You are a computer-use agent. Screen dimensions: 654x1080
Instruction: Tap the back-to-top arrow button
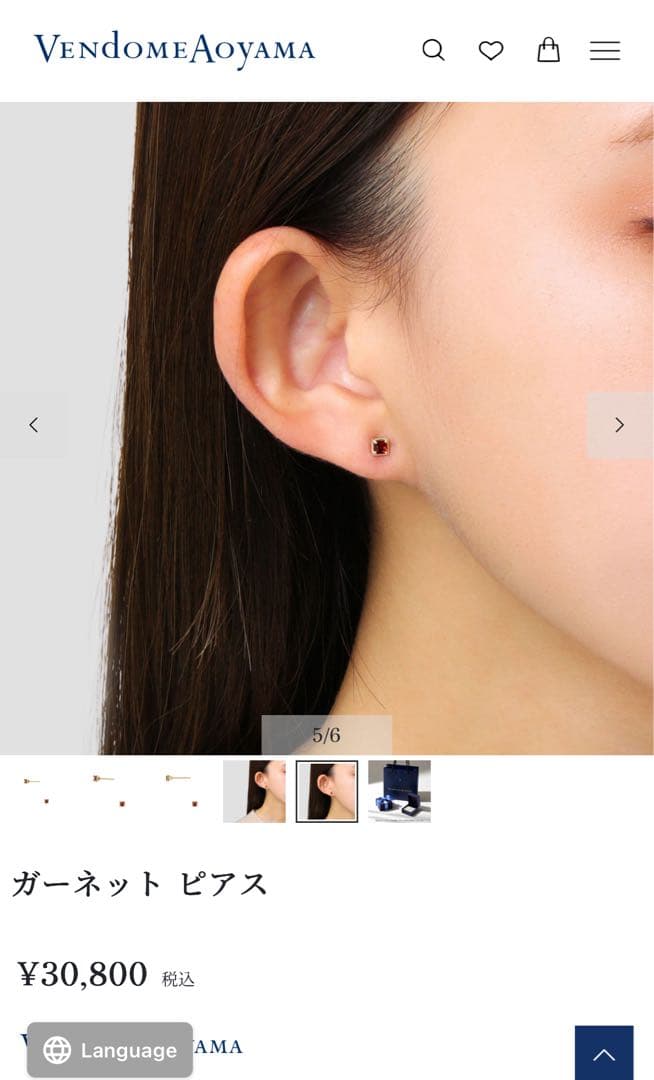[x=604, y=1053]
